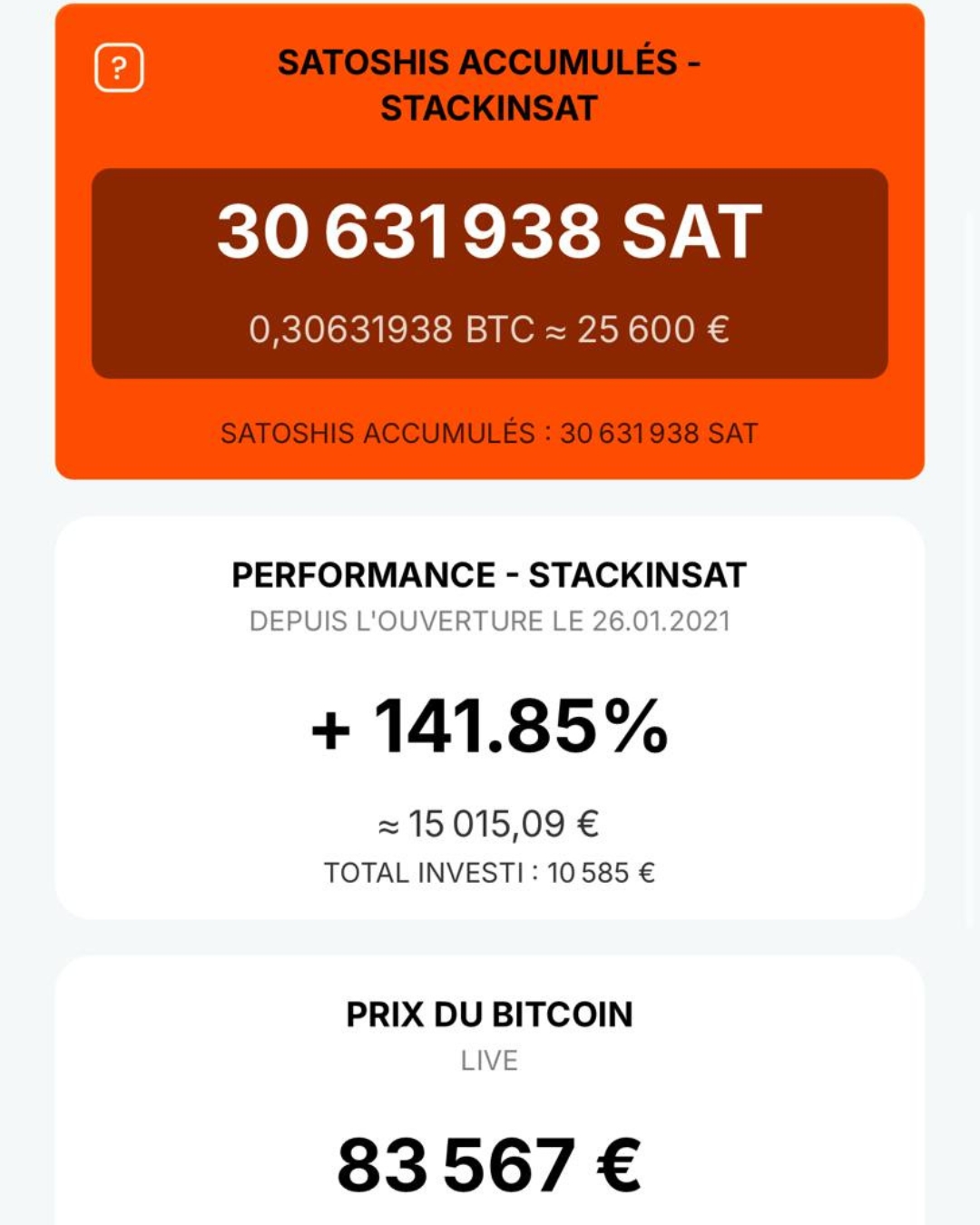Viewport: 980px width, 1225px height.
Task: Open the question mark help icon
Action: click(x=119, y=68)
